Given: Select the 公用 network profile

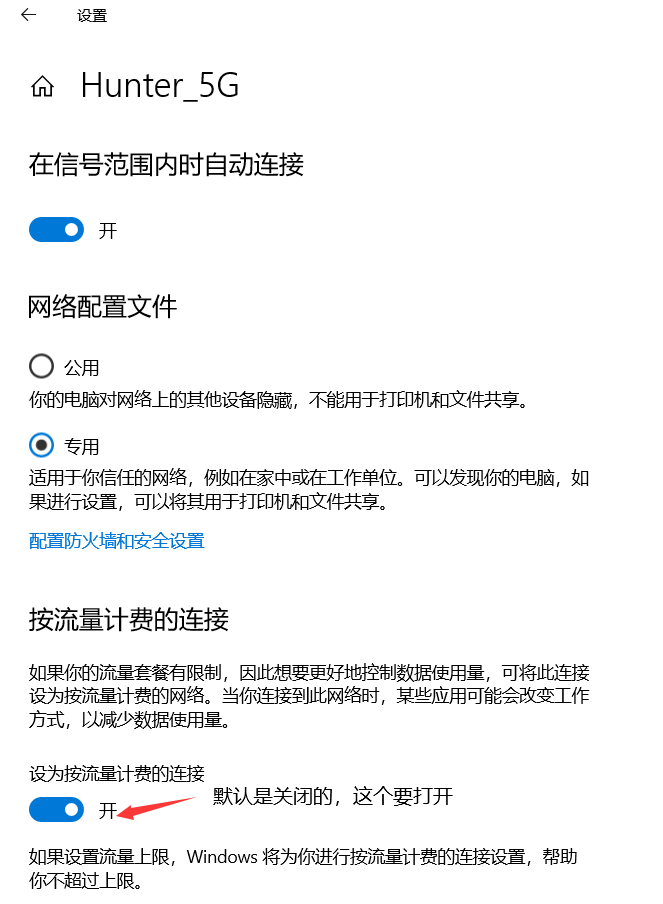Looking at the screenshot, I should (42, 366).
